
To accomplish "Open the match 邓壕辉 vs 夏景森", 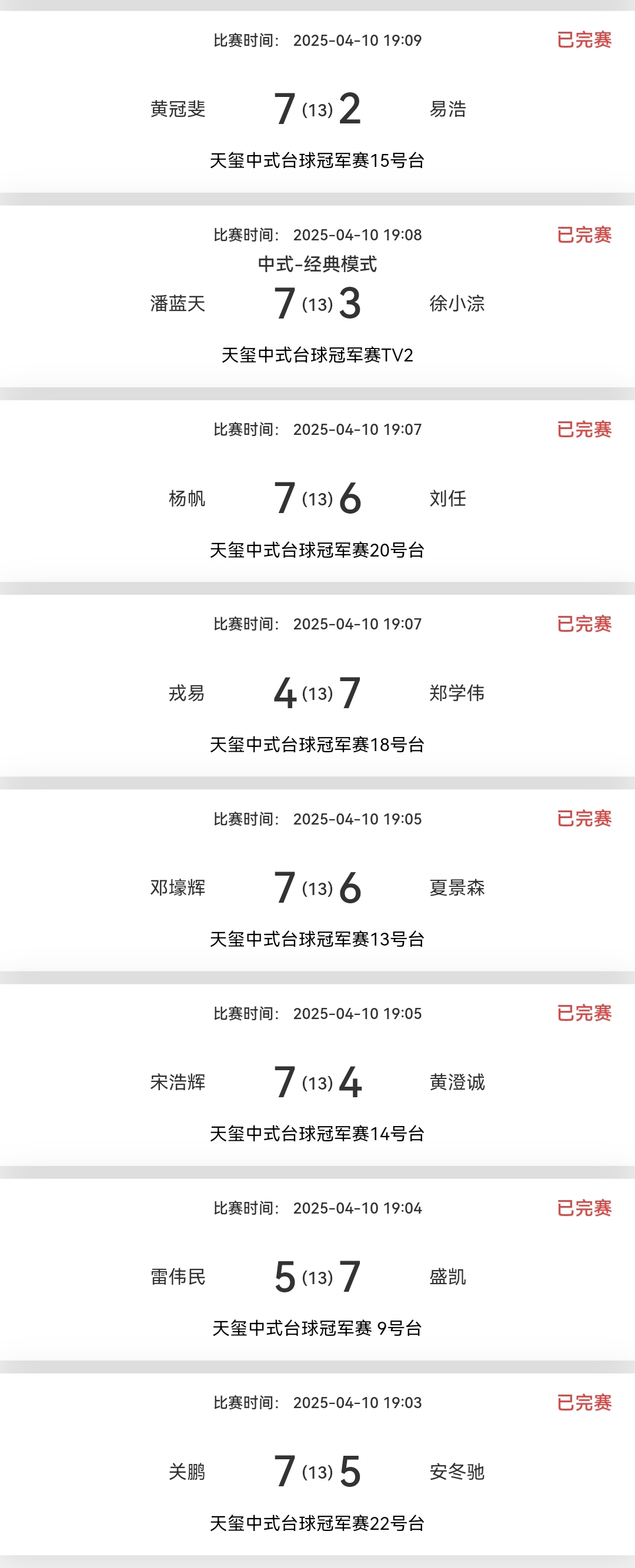I will click(317, 887).
